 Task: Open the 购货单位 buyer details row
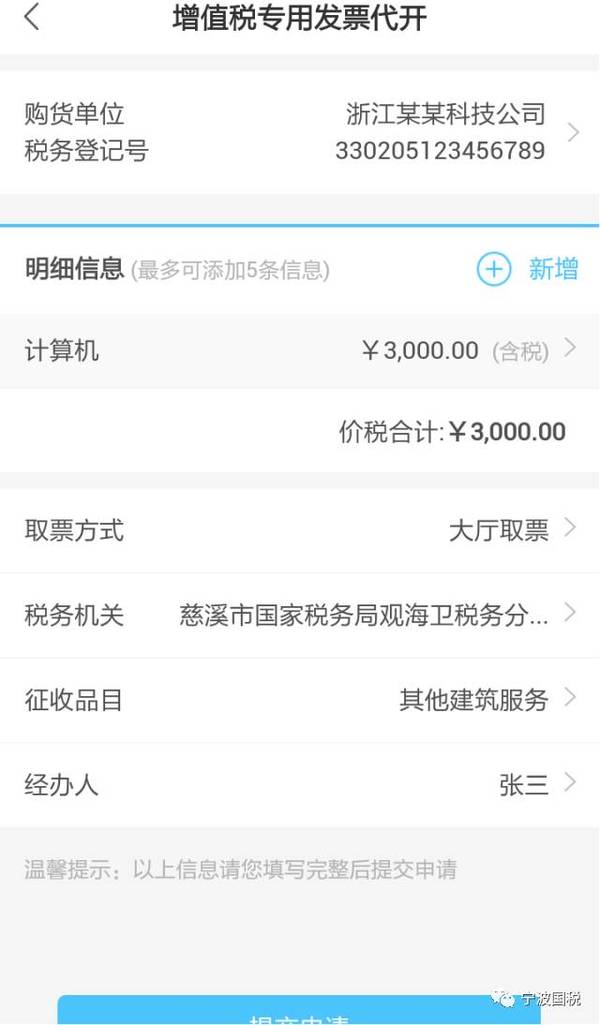click(x=300, y=132)
